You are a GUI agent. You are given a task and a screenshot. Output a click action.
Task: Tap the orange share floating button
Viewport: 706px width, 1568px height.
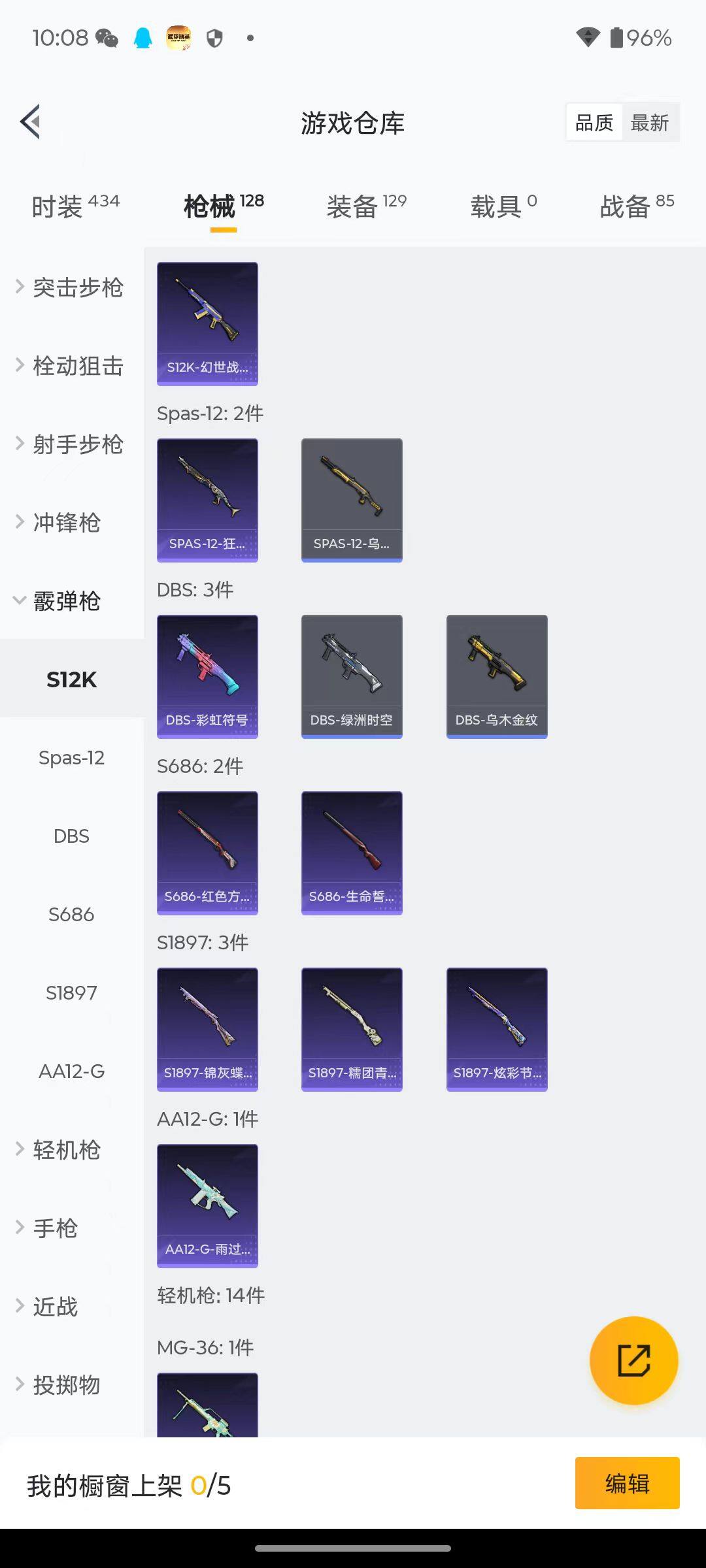click(633, 1361)
